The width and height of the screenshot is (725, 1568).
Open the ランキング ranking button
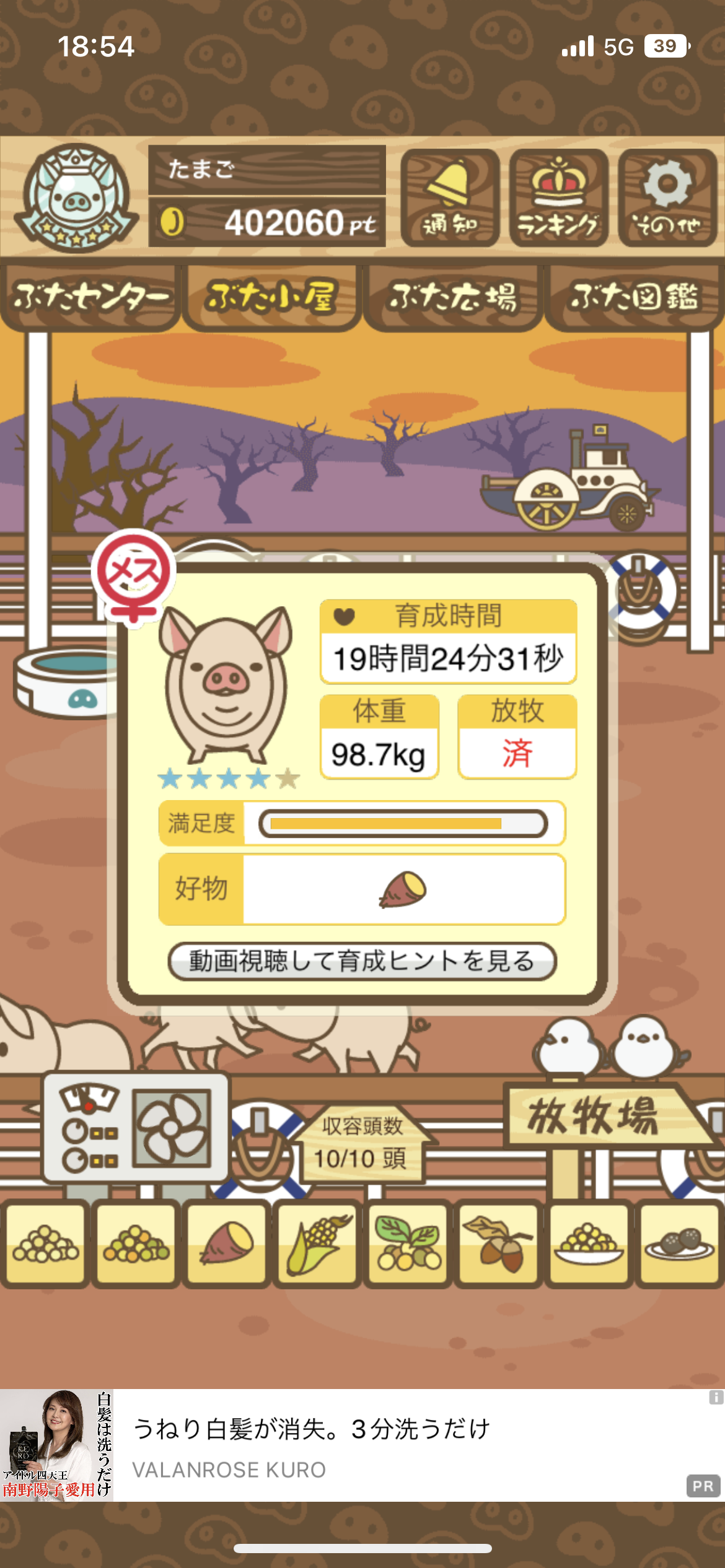point(558,198)
